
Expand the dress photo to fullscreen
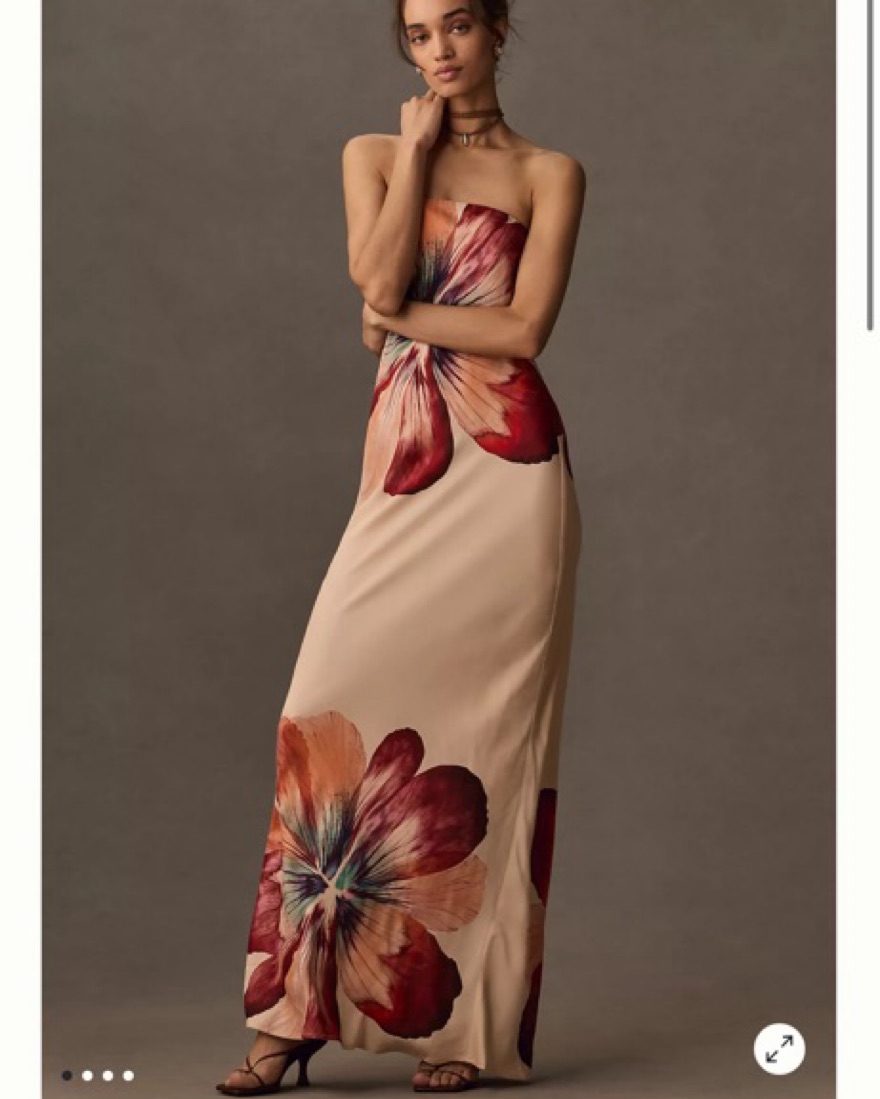[779, 1048]
